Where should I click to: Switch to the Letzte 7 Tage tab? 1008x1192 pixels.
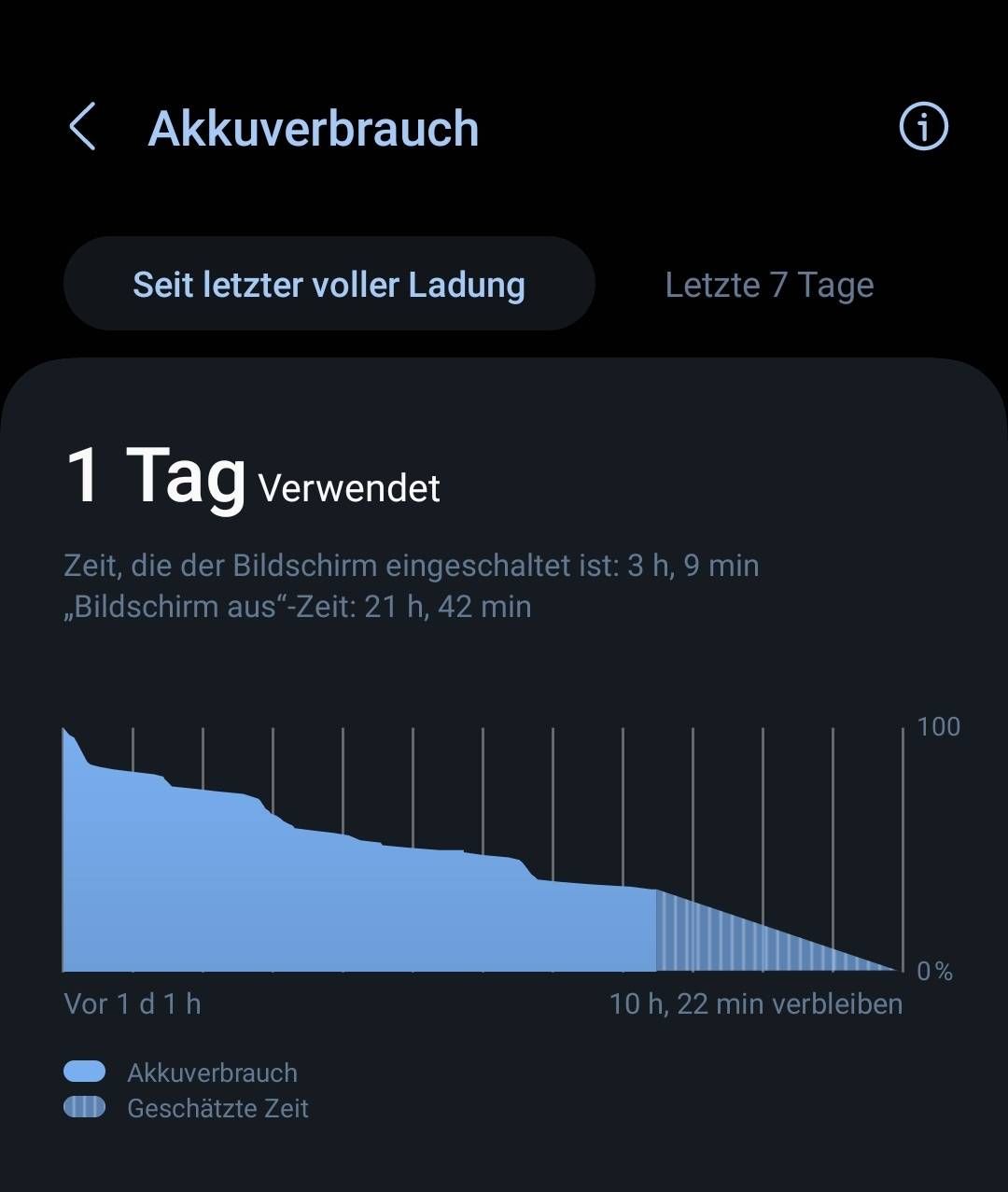(769, 284)
